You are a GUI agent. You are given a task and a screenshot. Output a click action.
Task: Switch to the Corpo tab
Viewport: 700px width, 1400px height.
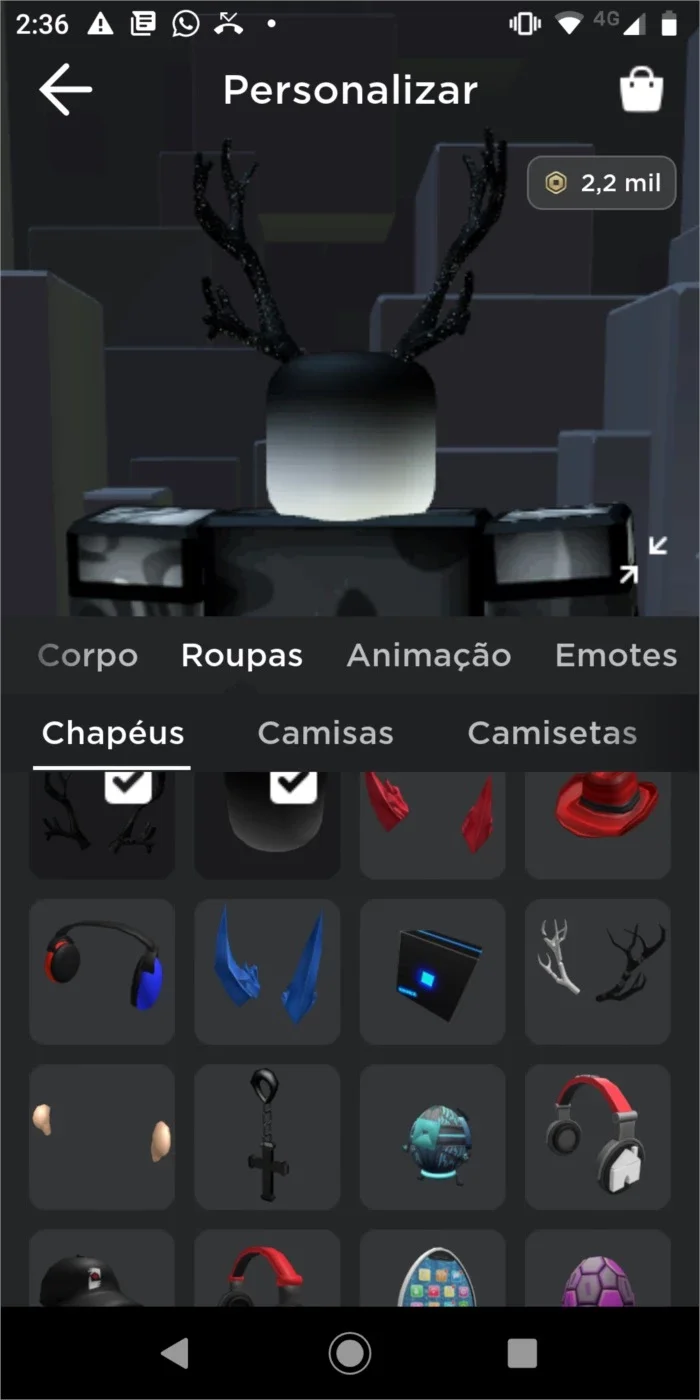(88, 656)
